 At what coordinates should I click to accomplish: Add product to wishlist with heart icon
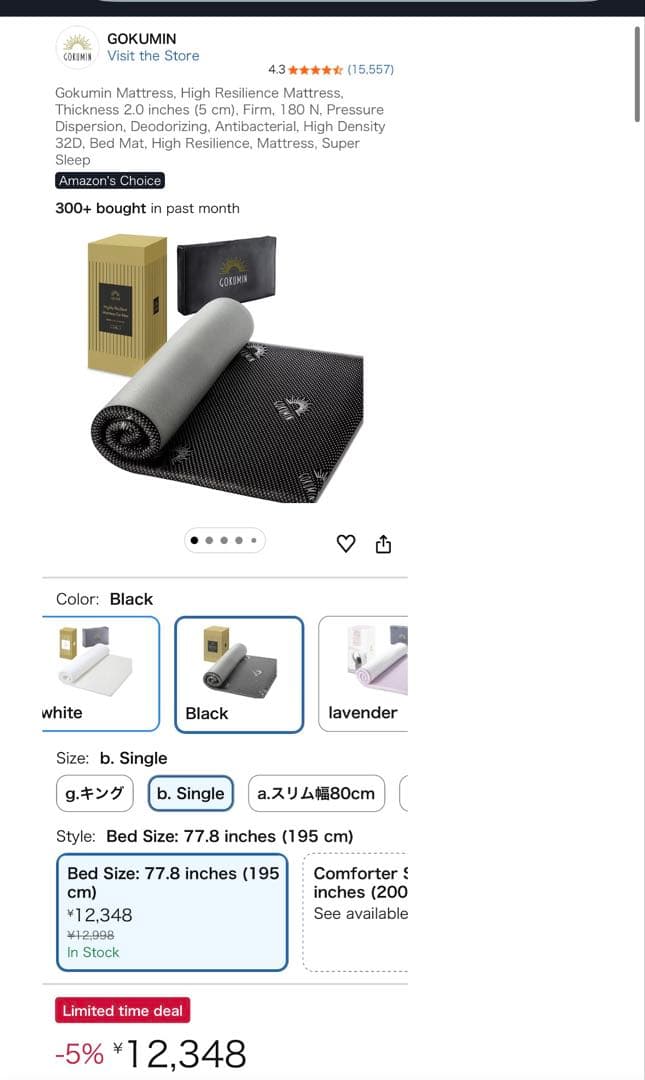[x=346, y=543]
